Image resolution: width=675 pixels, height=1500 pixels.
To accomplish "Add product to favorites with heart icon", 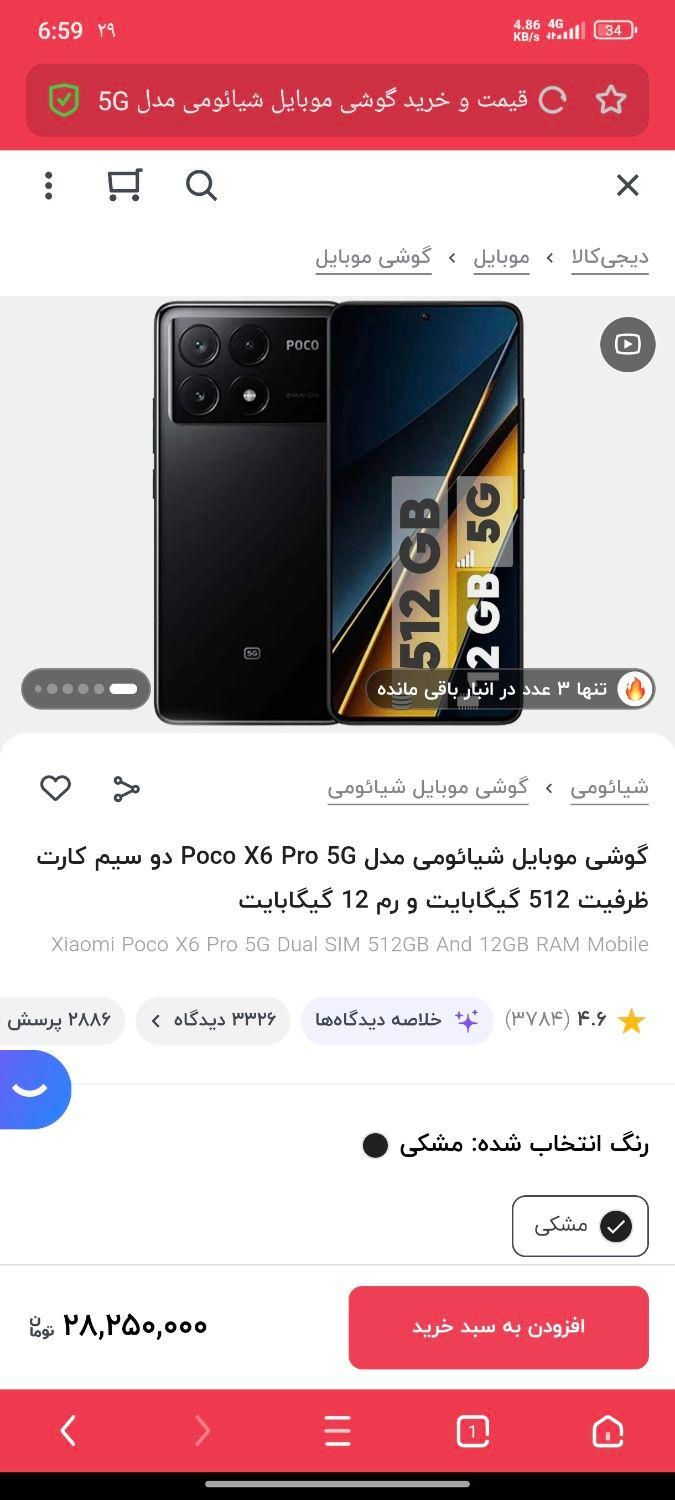I will pos(56,788).
